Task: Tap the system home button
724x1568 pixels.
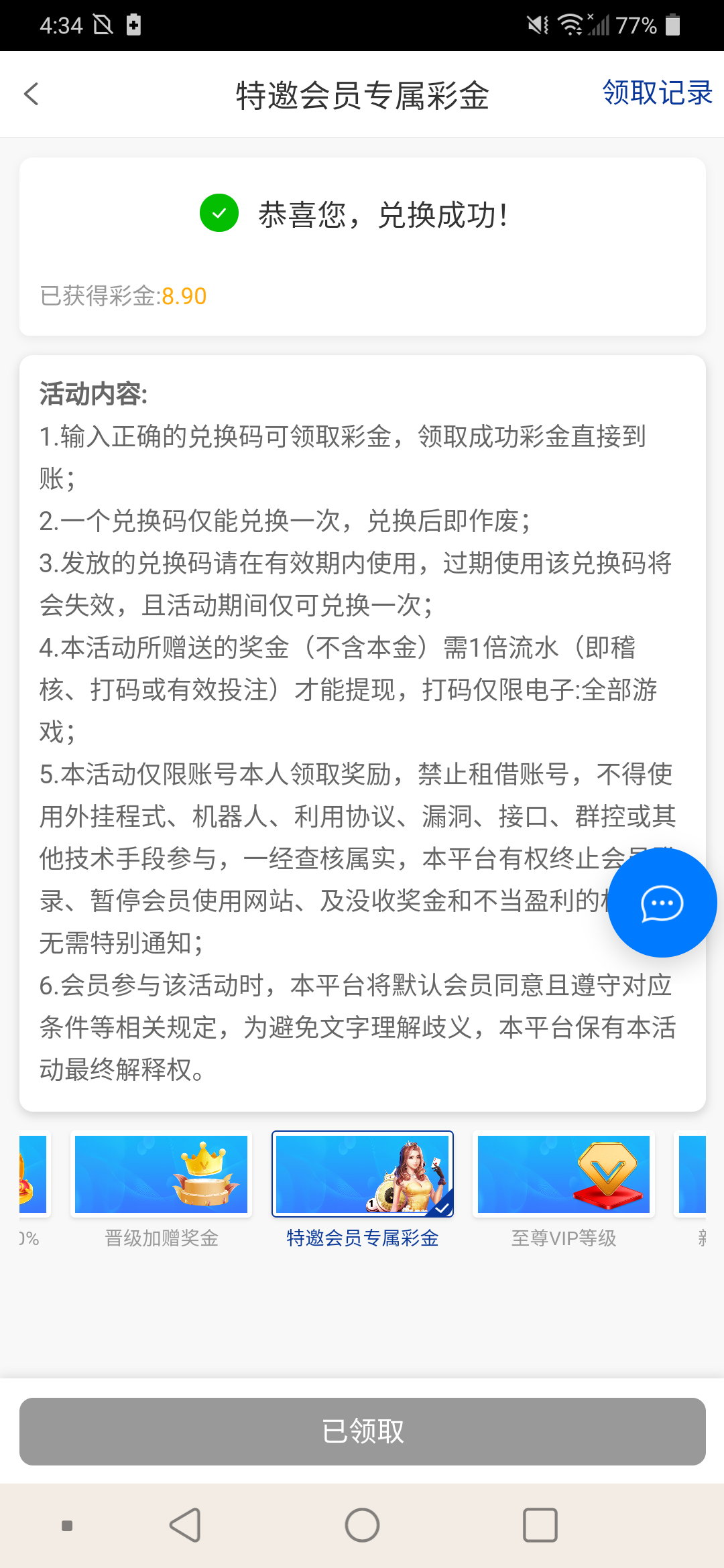Action: click(363, 1525)
